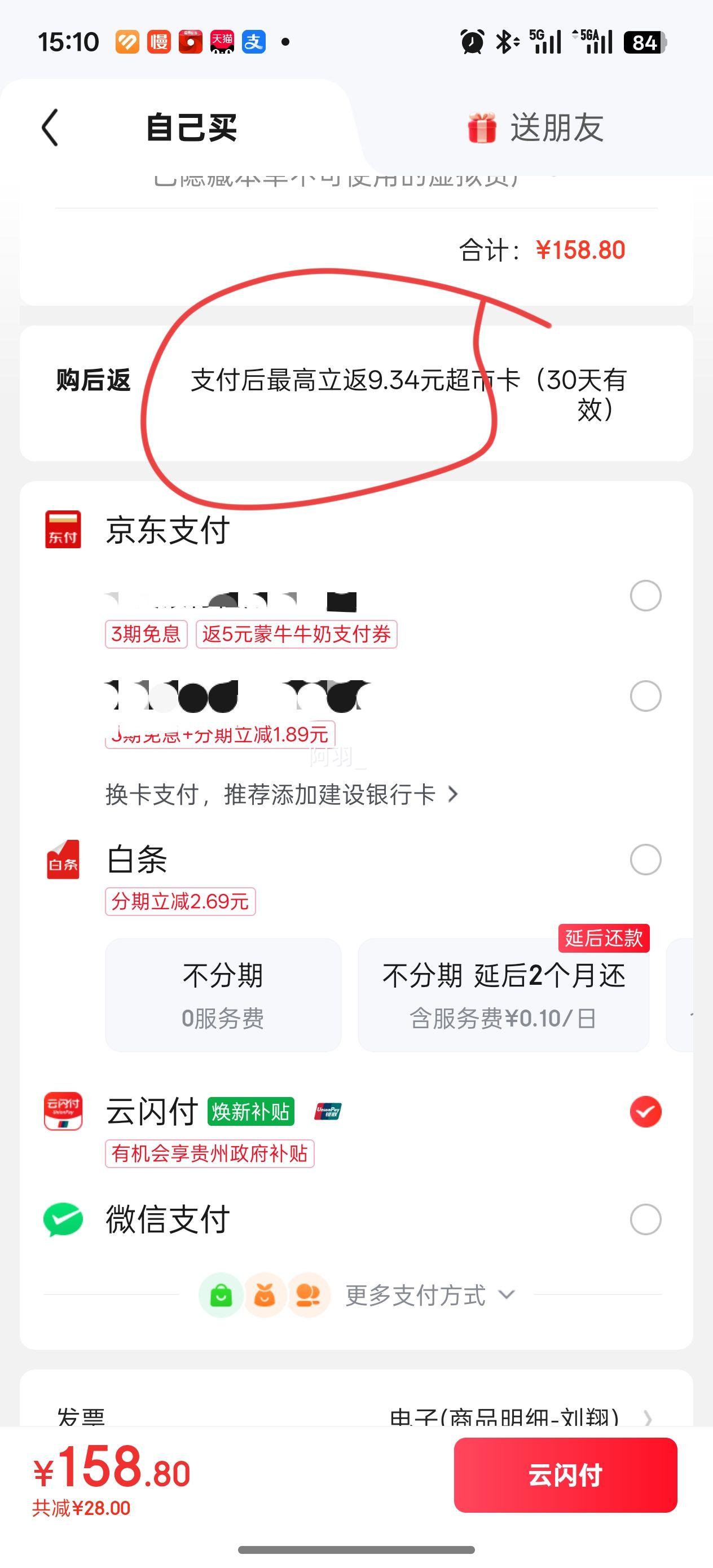Image resolution: width=713 pixels, height=1568 pixels.
Task: Tap the green shopping bag payment icon
Action: pos(222,1296)
